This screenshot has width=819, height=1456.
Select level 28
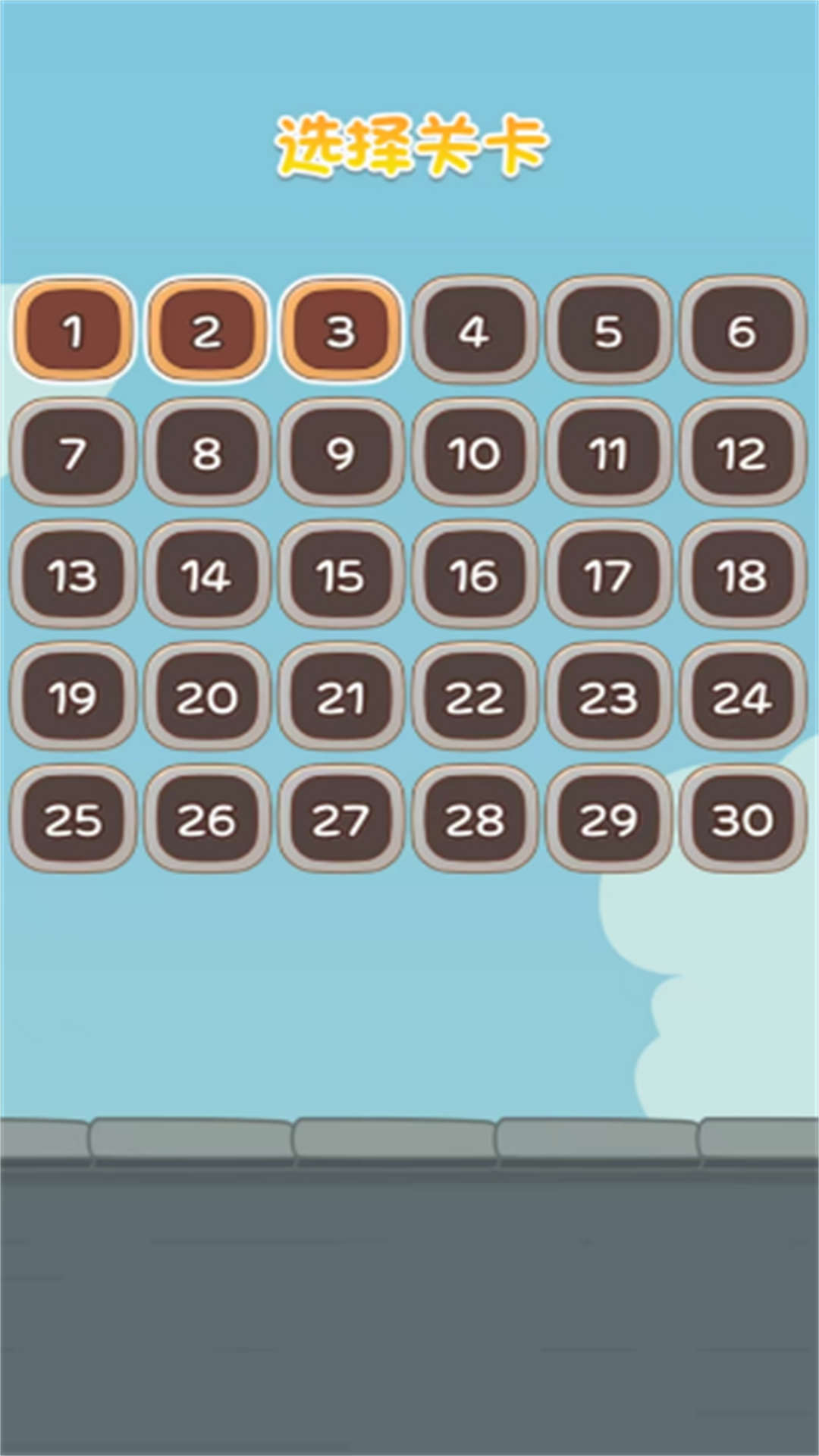point(475,819)
